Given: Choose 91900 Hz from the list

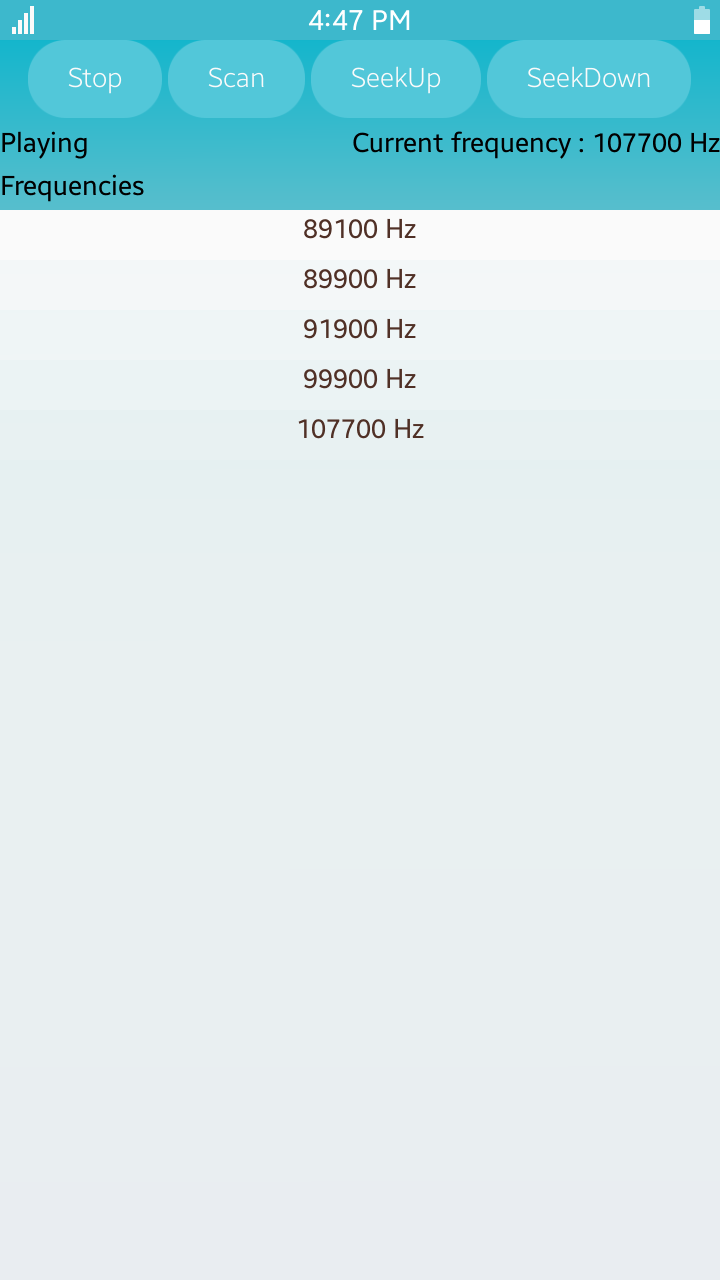Looking at the screenshot, I should 360,330.
